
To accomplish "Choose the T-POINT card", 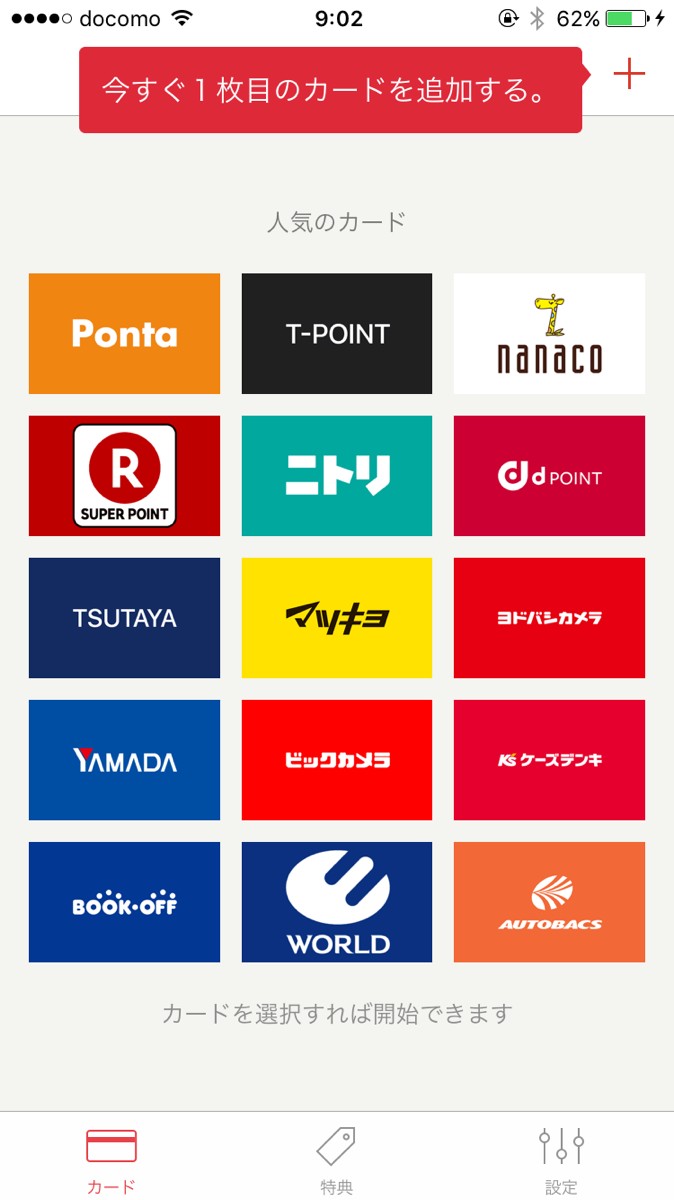I will coord(337,333).
